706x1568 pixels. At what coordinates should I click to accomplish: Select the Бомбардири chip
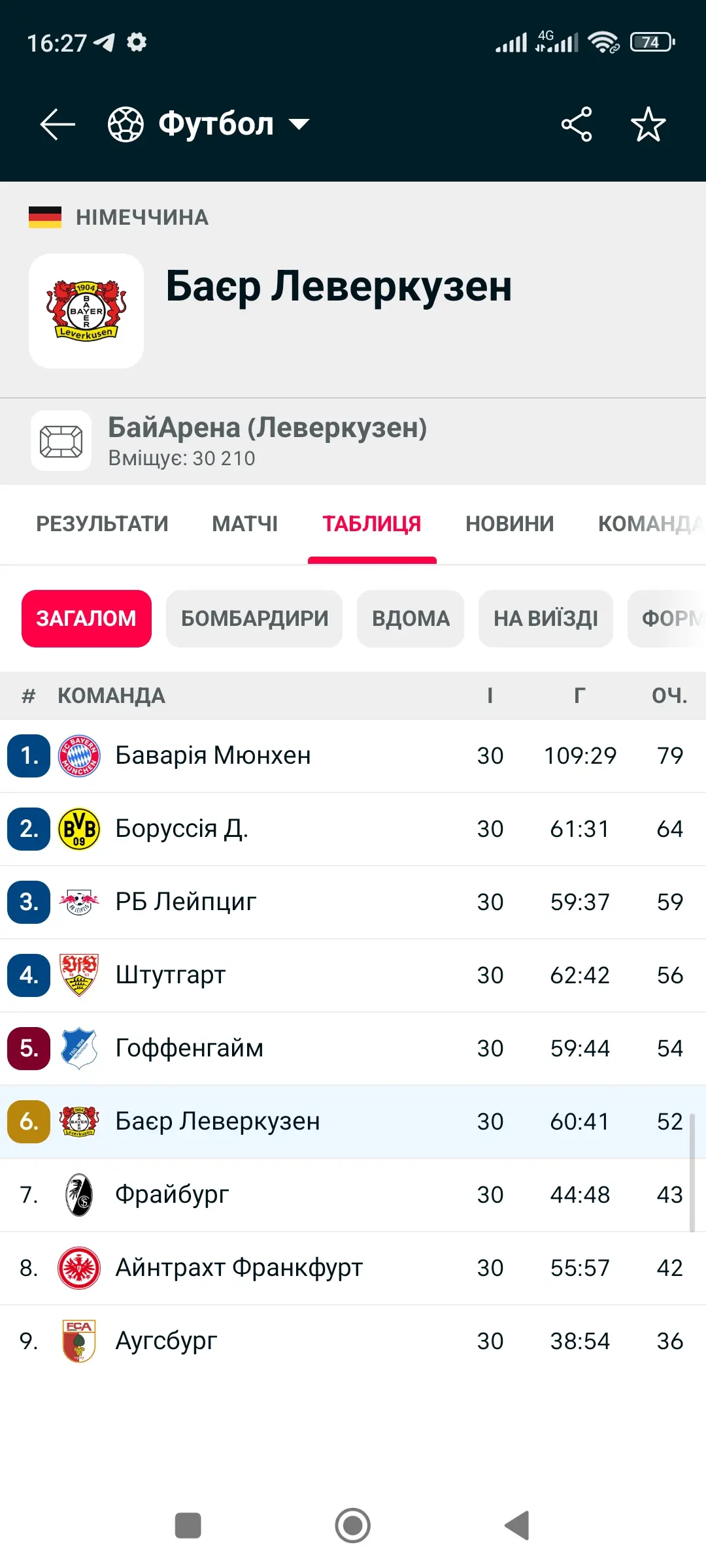tap(254, 618)
